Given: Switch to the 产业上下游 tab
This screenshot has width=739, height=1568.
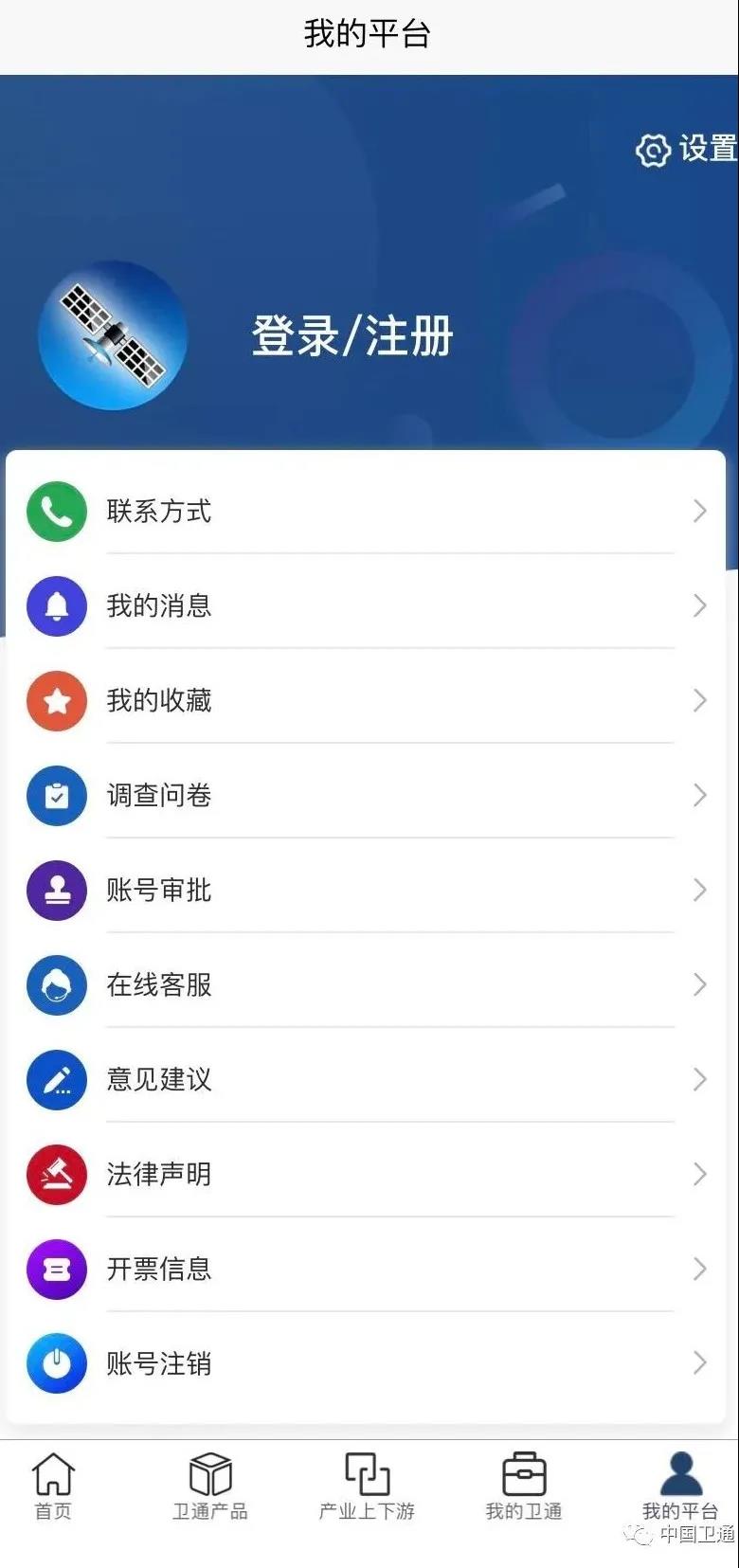Looking at the screenshot, I should pos(367,1487).
